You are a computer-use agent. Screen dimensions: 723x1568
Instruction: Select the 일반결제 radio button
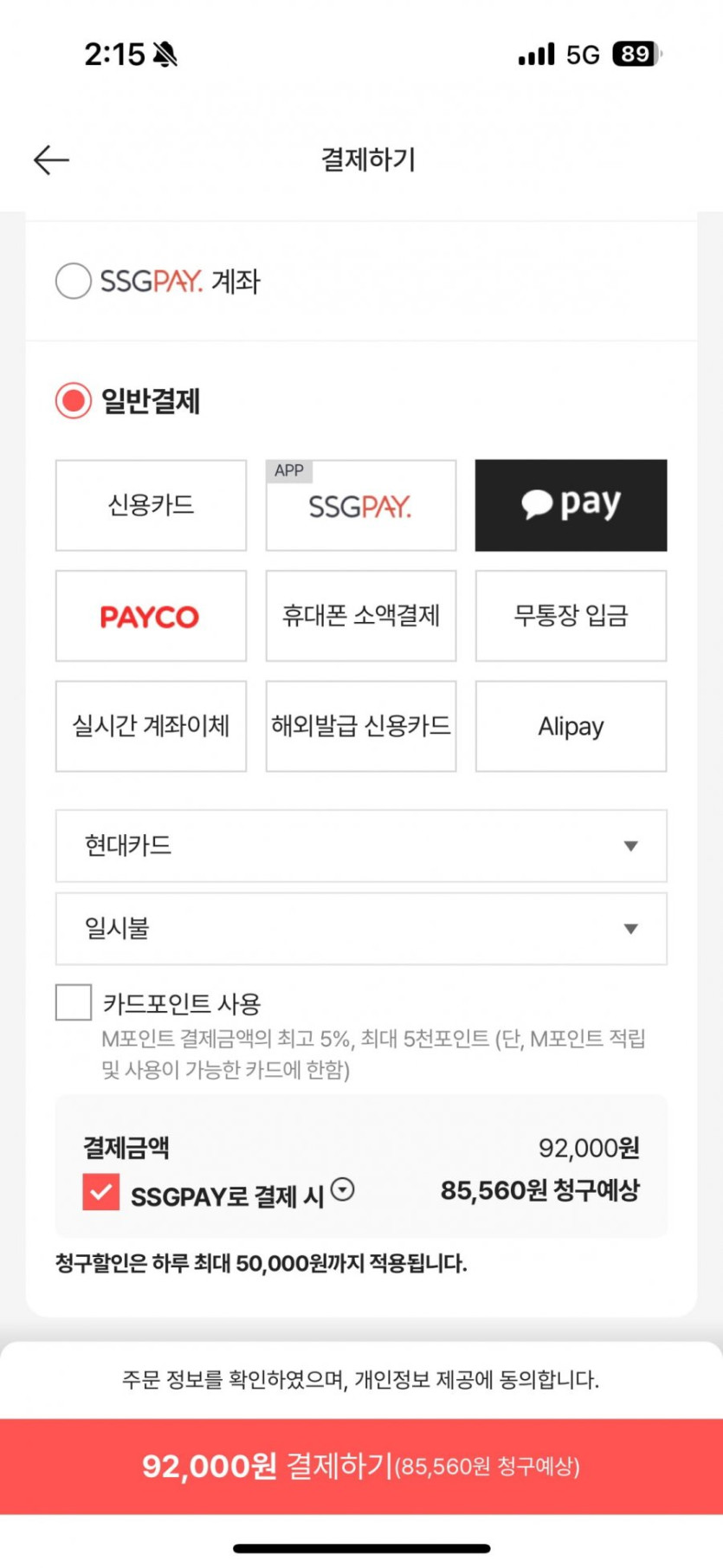pos(74,401)
